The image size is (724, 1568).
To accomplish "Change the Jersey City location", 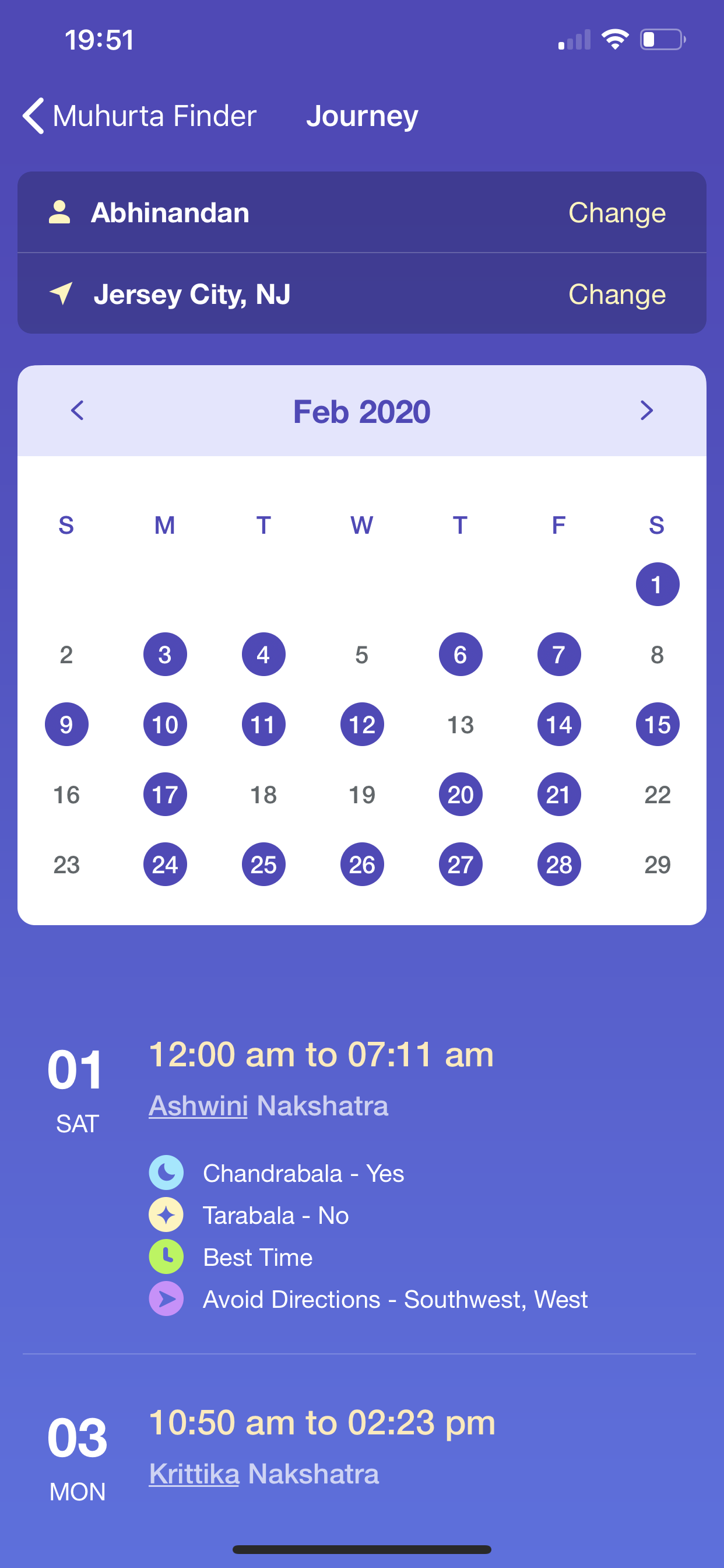I will (x=616, y=295).
